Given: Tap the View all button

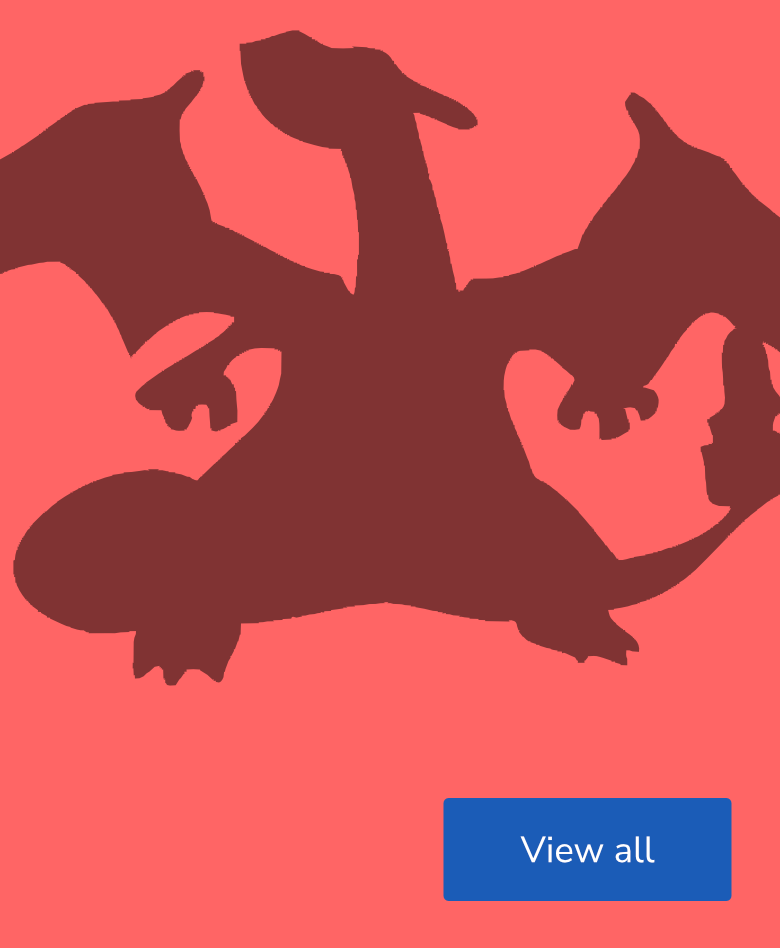Looking at the screenshot, I should click(x=587, y=849).
